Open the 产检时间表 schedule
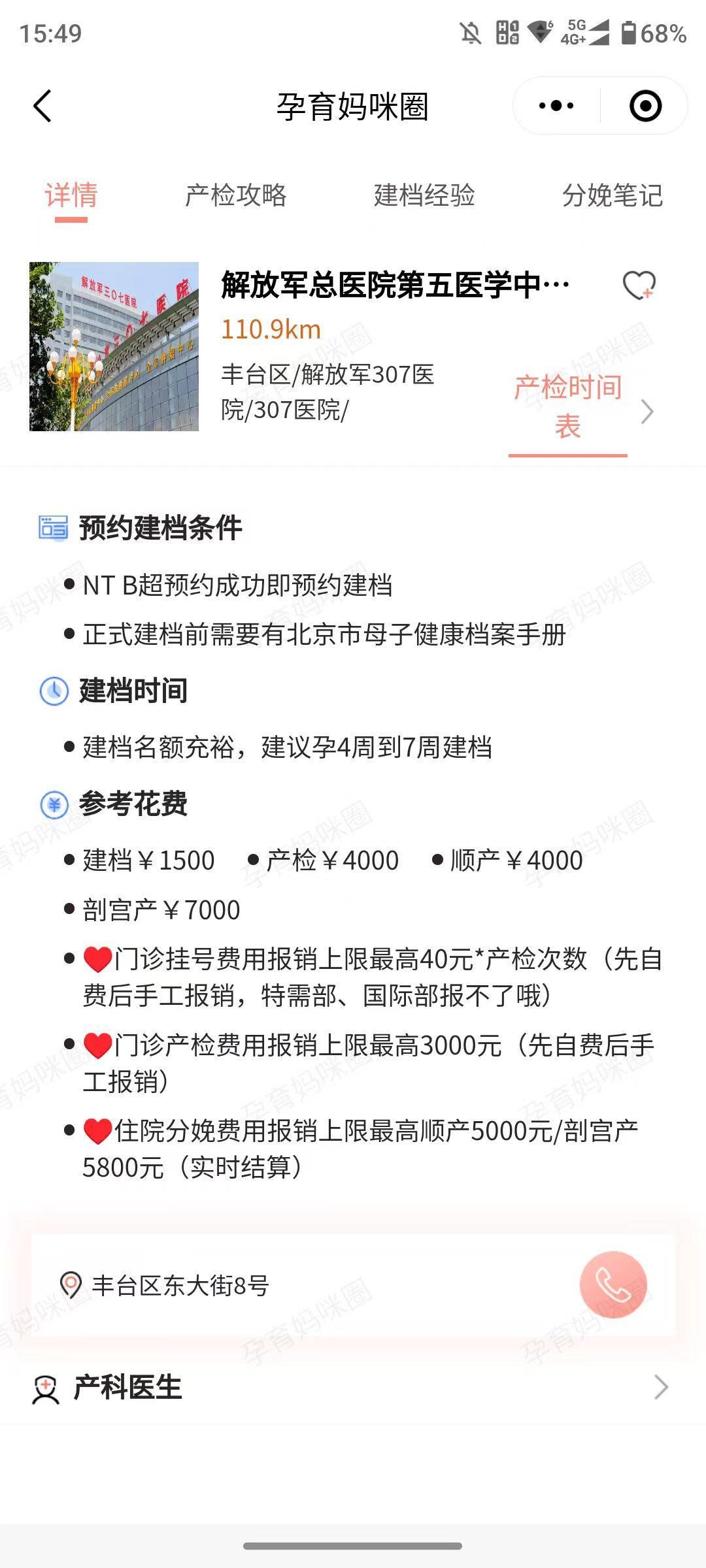 [569, 406]
